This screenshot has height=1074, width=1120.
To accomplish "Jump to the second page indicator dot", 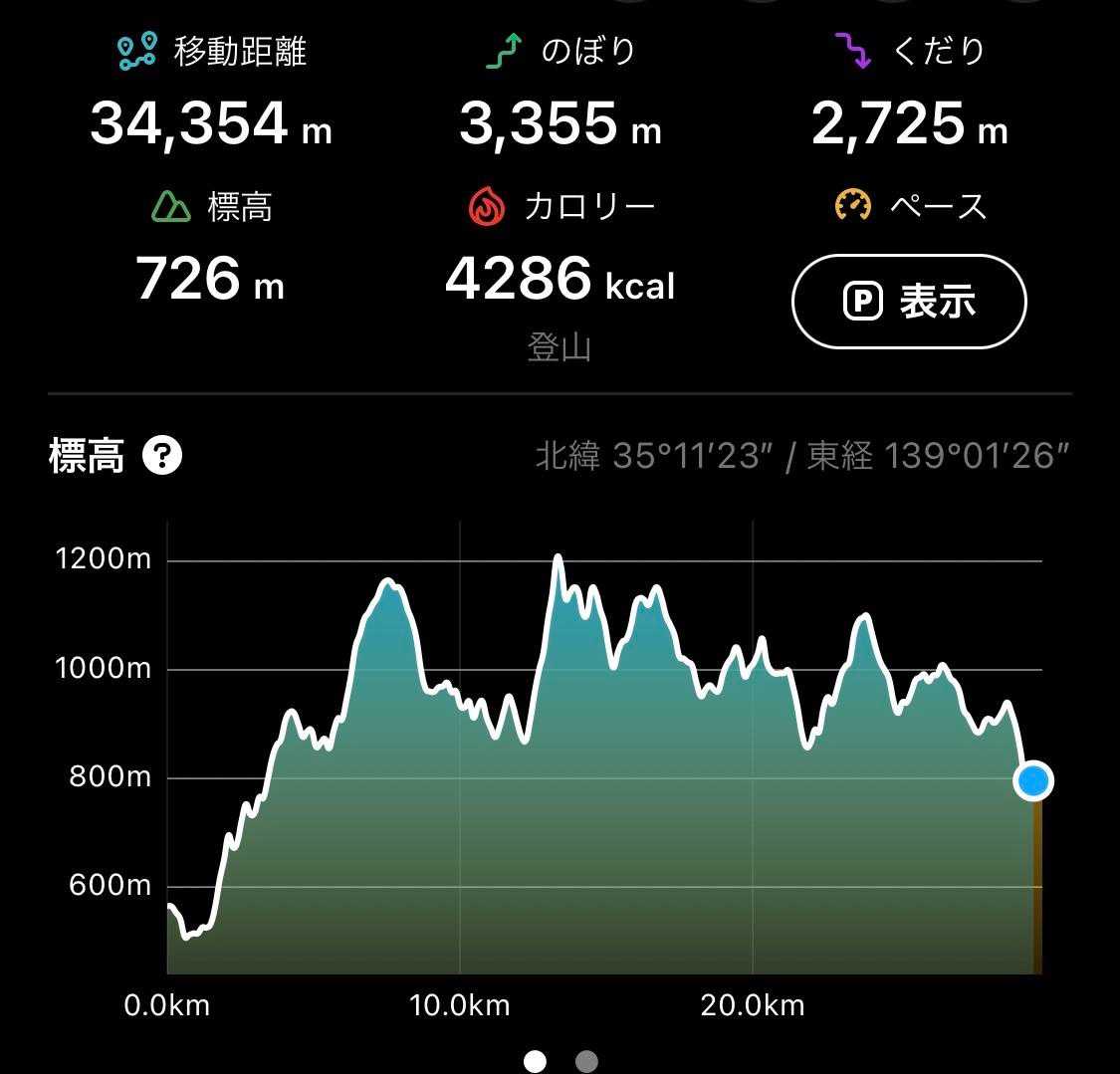I will tap(586, 1061).
